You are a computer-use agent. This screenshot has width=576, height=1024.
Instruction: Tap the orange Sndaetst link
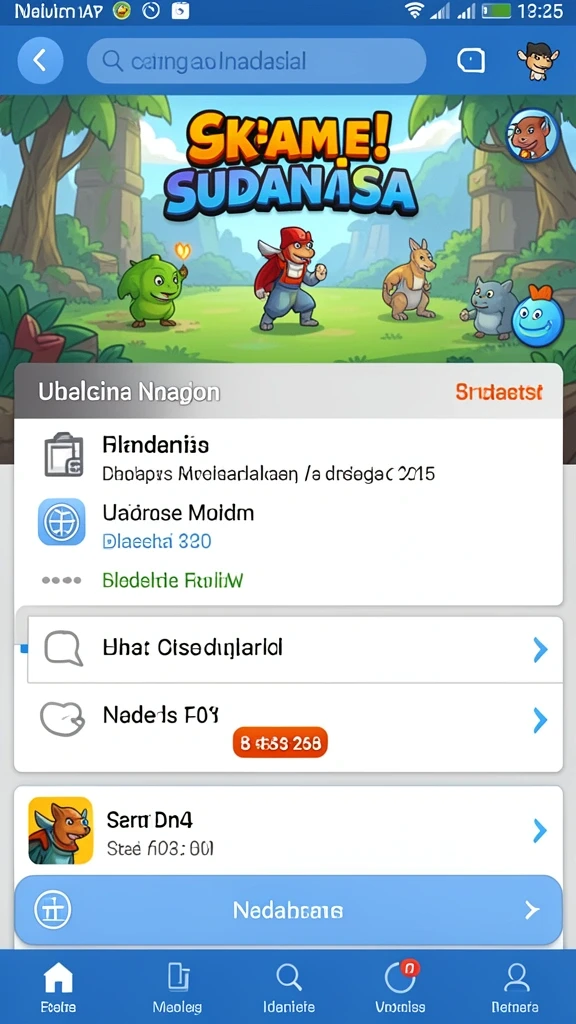(x=498, y=392)
